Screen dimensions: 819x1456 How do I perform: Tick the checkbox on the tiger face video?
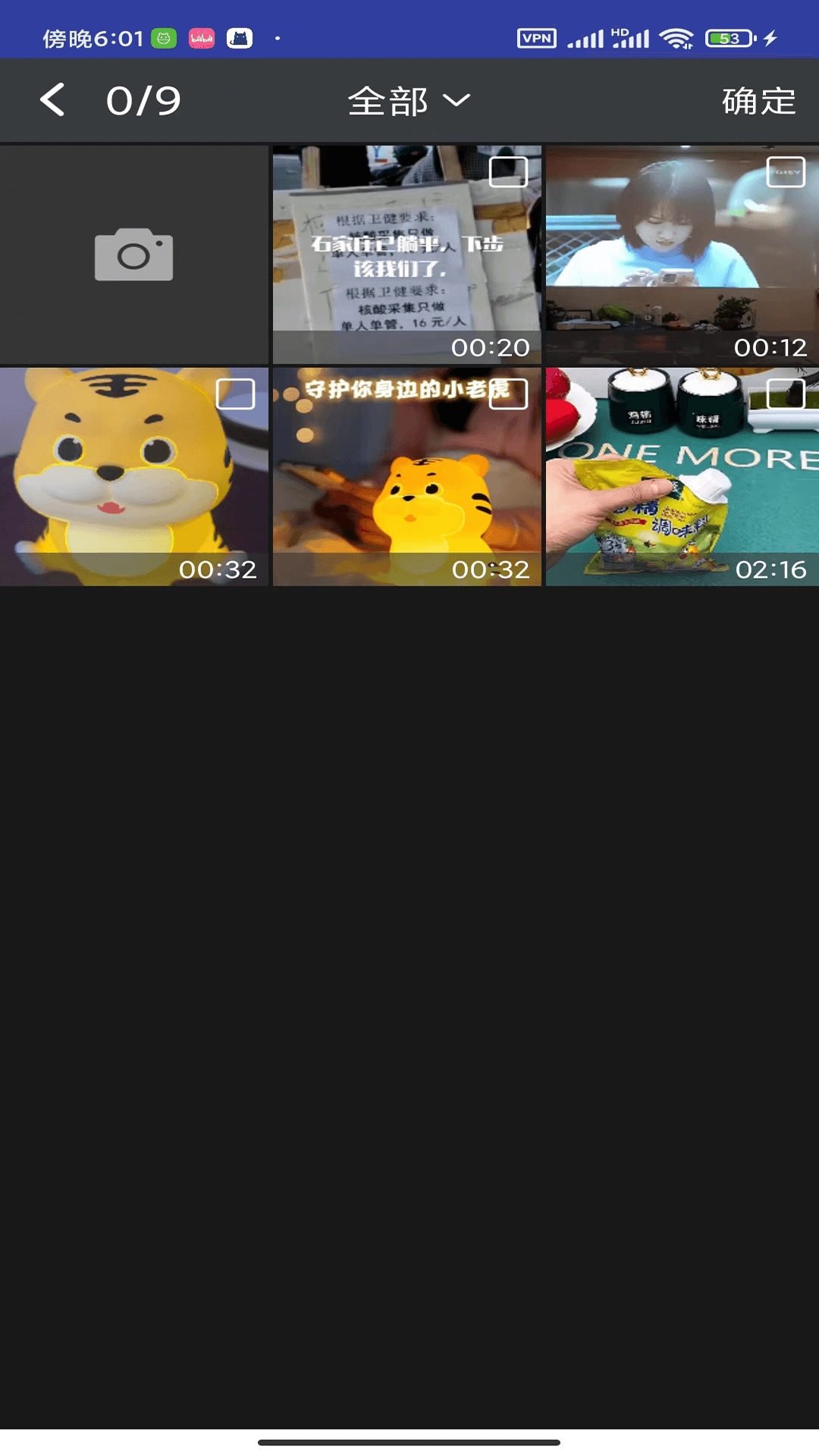coord(235,394)
